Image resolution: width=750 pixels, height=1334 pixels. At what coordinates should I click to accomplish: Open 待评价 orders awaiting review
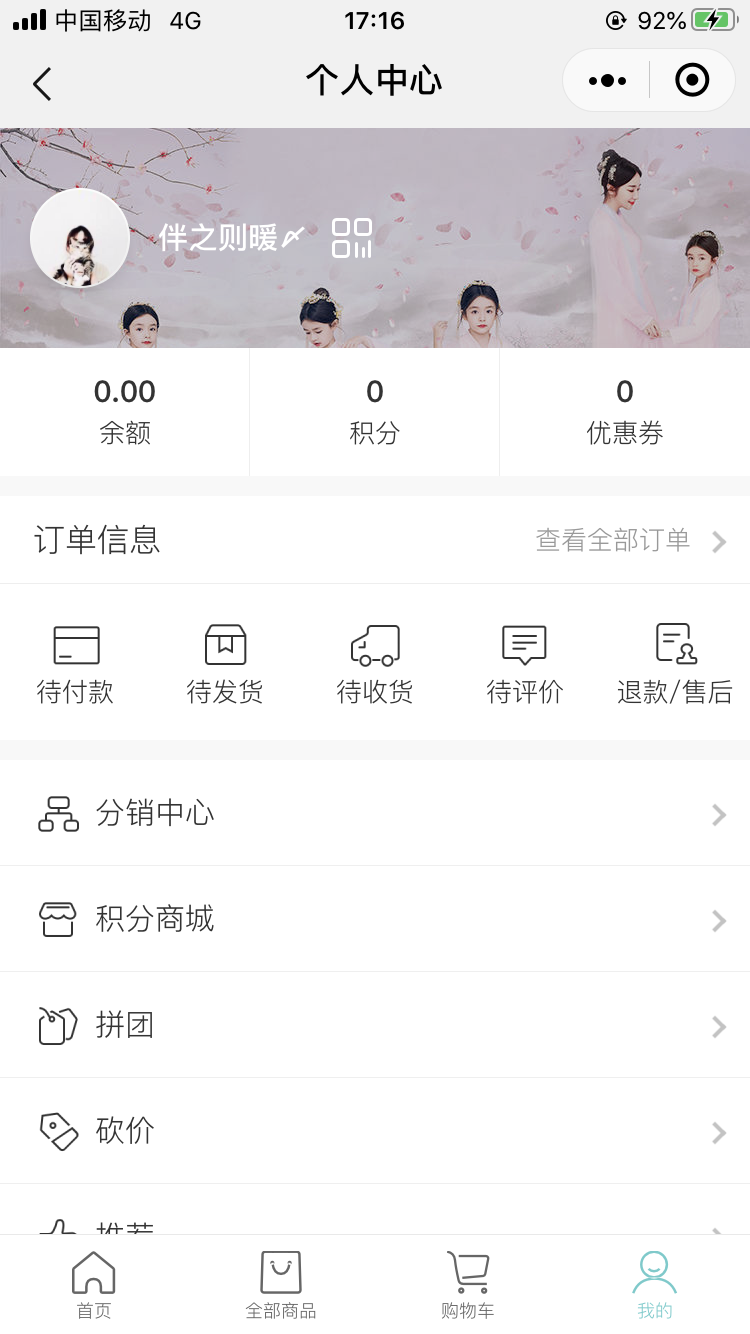tap(525, 664)
